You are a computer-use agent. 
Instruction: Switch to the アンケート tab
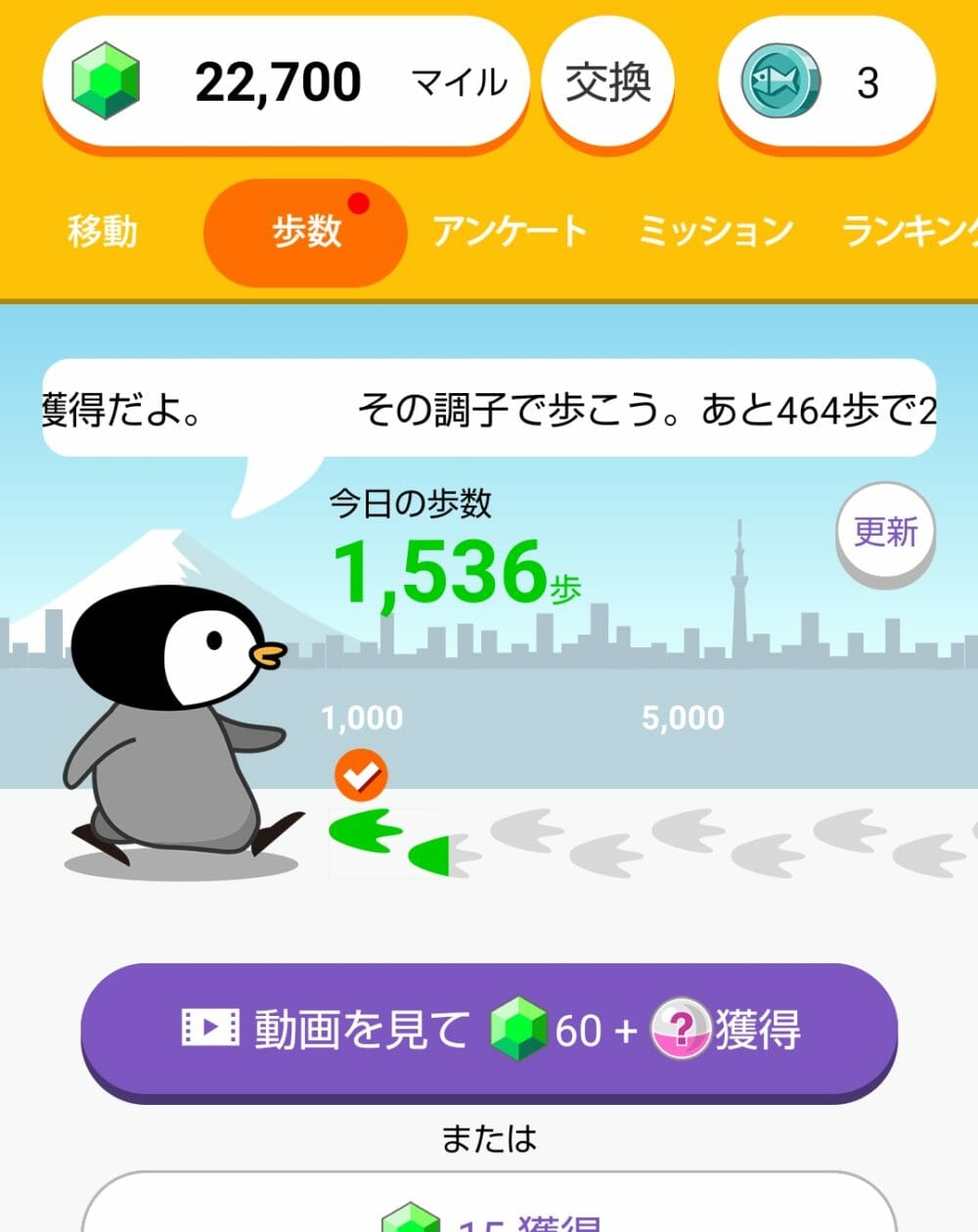(x=510, y=232)
